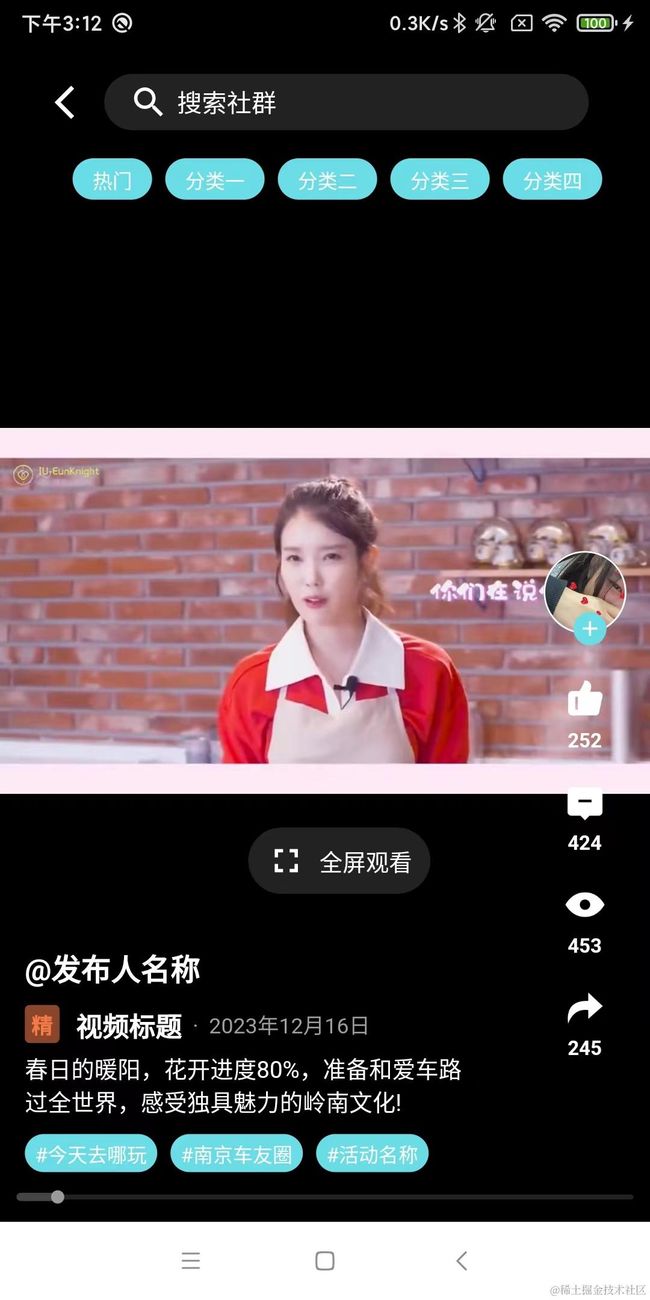Open recent apps from the navigation bar
The height and width of the screenshot is (1300, 650).
coord(191,1261)
